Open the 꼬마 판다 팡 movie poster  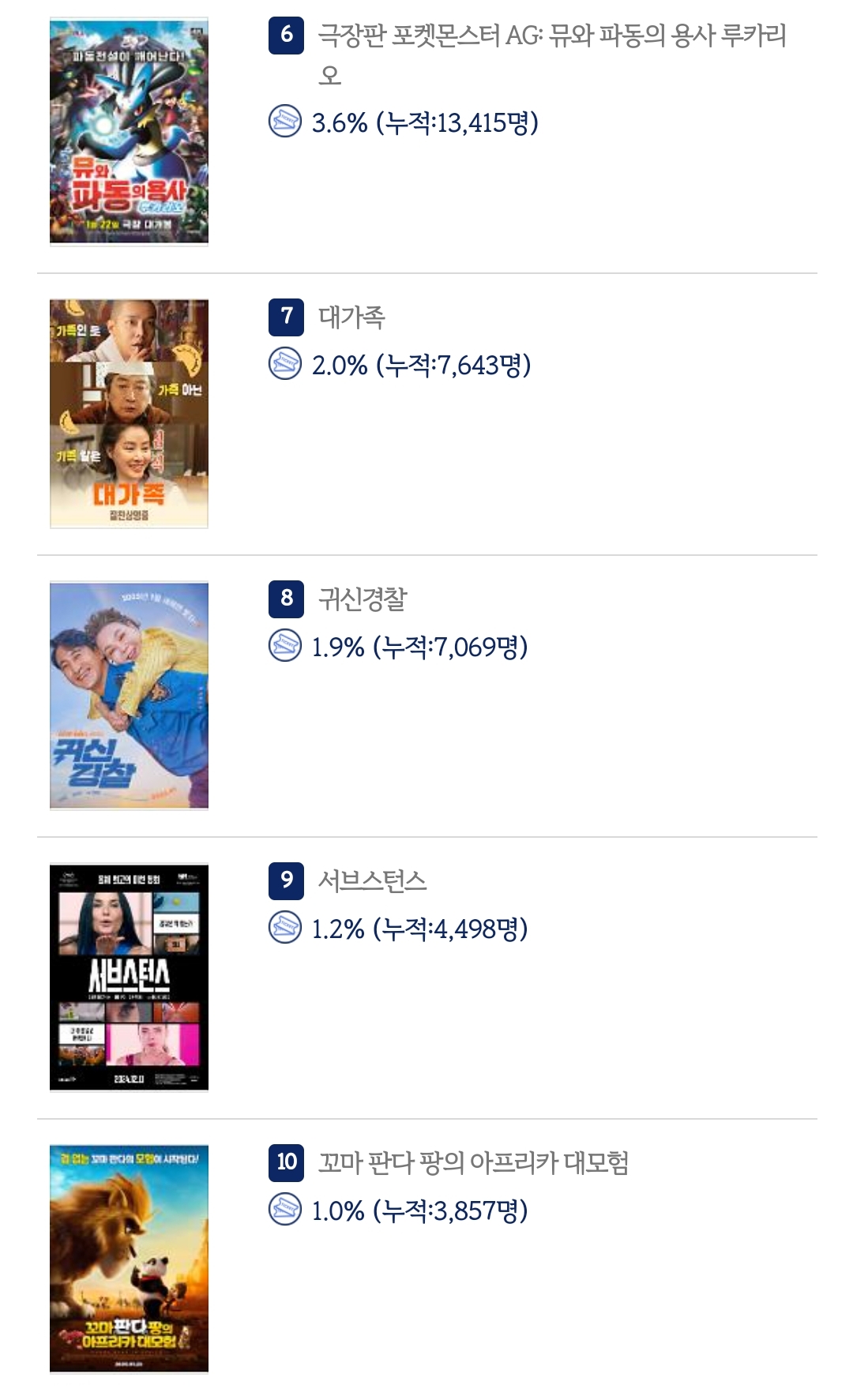pos(129,1259)
